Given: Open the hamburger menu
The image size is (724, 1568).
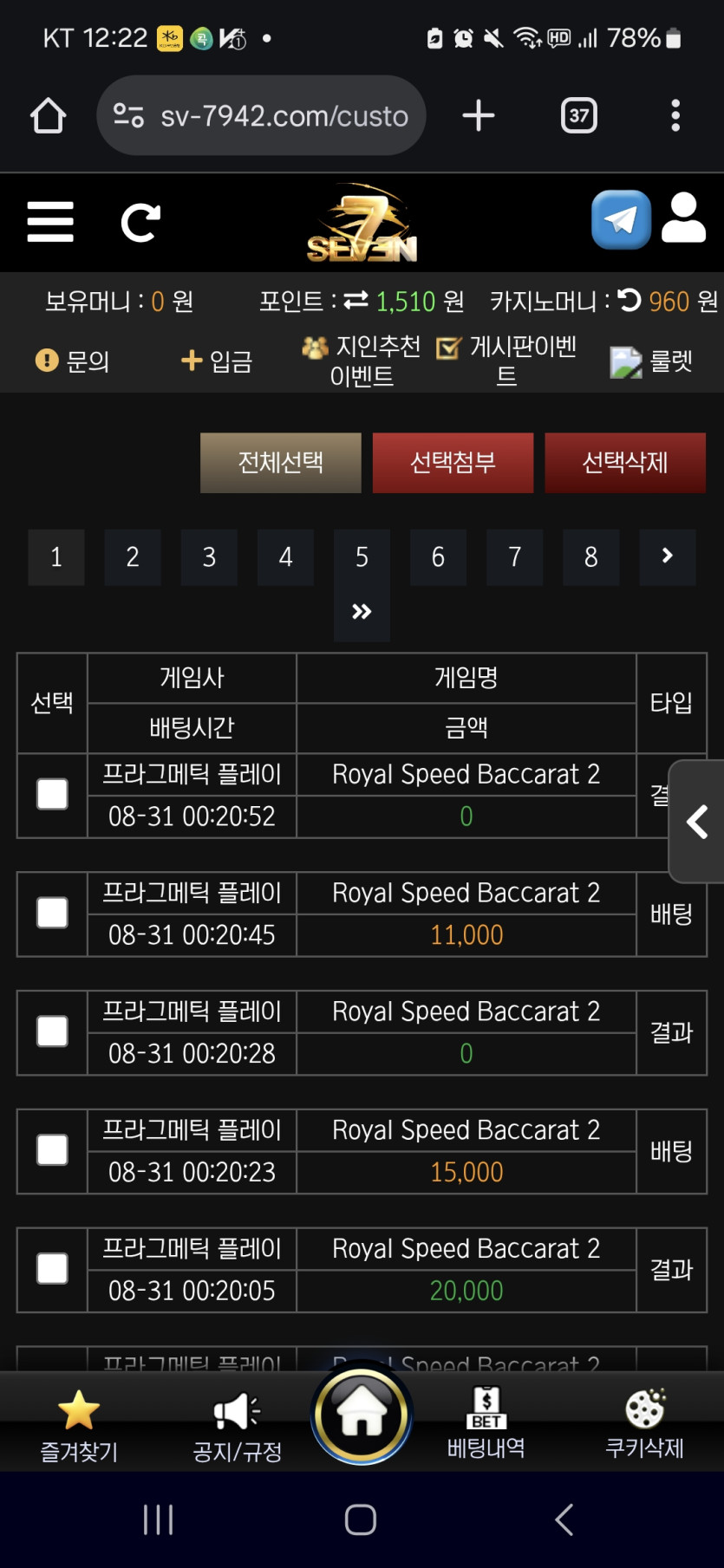Looking at the screenshot, I should point(50,222).
